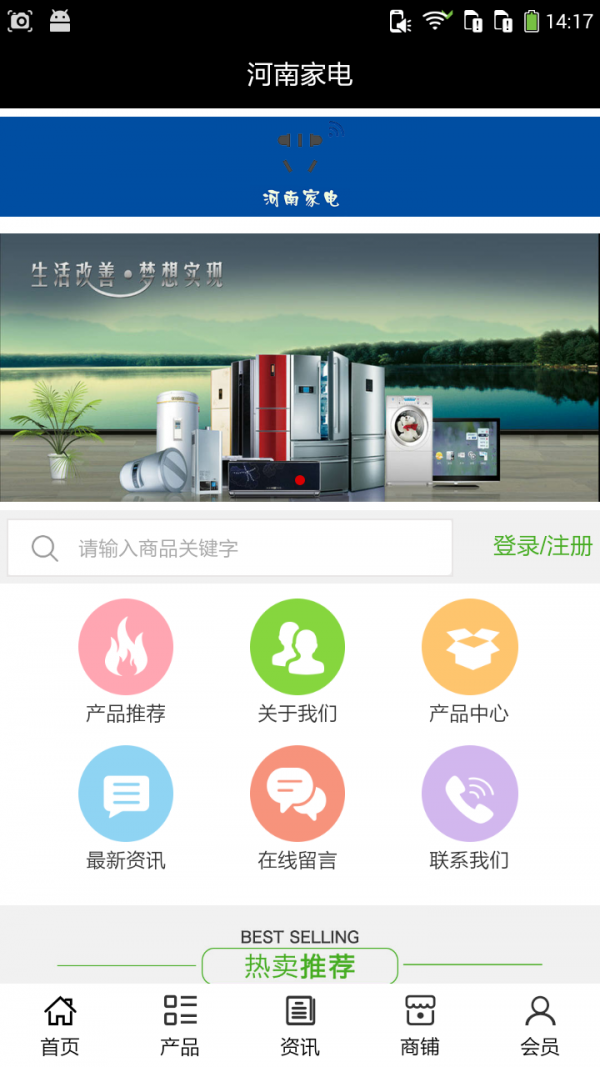Open the home appliances promotional banner
600x1067 pixels.
[x=300, y=368]
